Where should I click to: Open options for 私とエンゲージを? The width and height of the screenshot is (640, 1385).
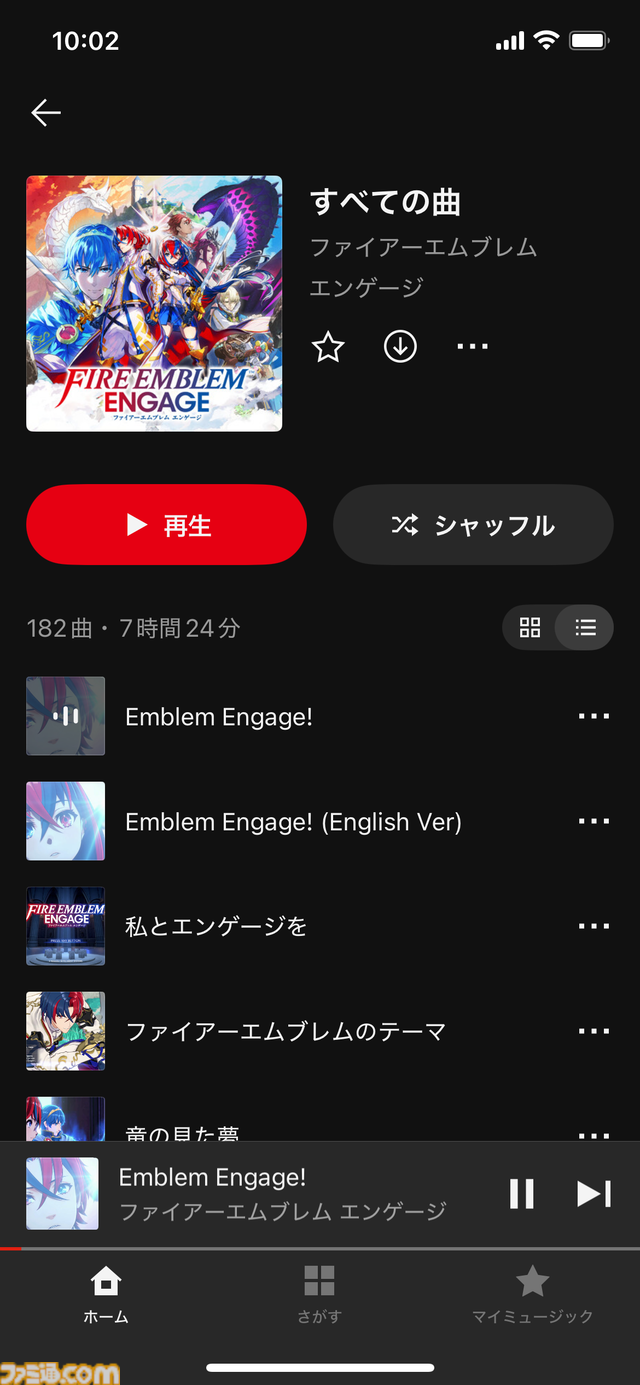[x=594, y=927]
